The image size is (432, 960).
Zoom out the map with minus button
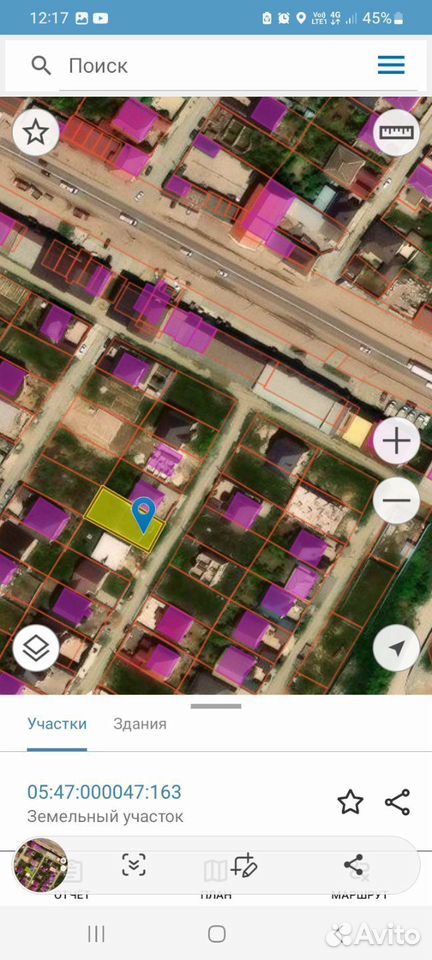[397, 500]
